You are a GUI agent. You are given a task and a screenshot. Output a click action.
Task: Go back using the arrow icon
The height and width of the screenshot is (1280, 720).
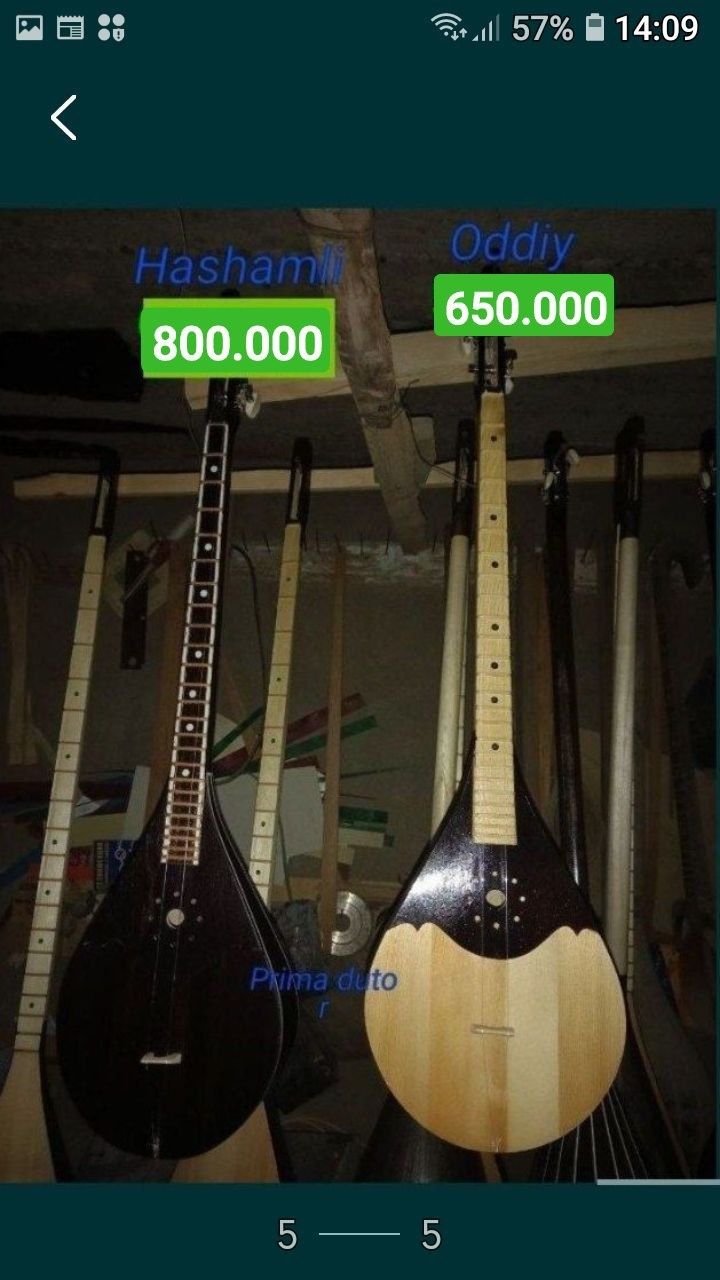(64, 118)
